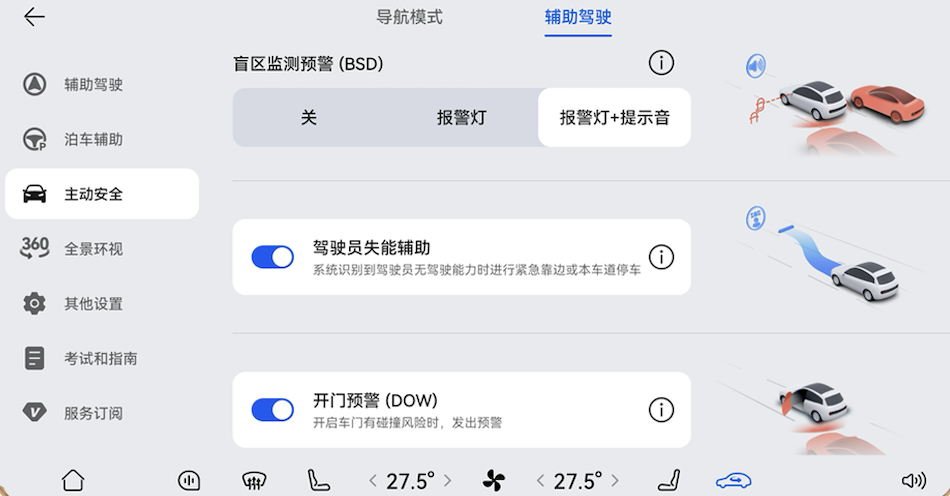The image size is (950, 496).
Task: Show info about 盲区监测预警 (BSD)
Action: click(661, 63)
